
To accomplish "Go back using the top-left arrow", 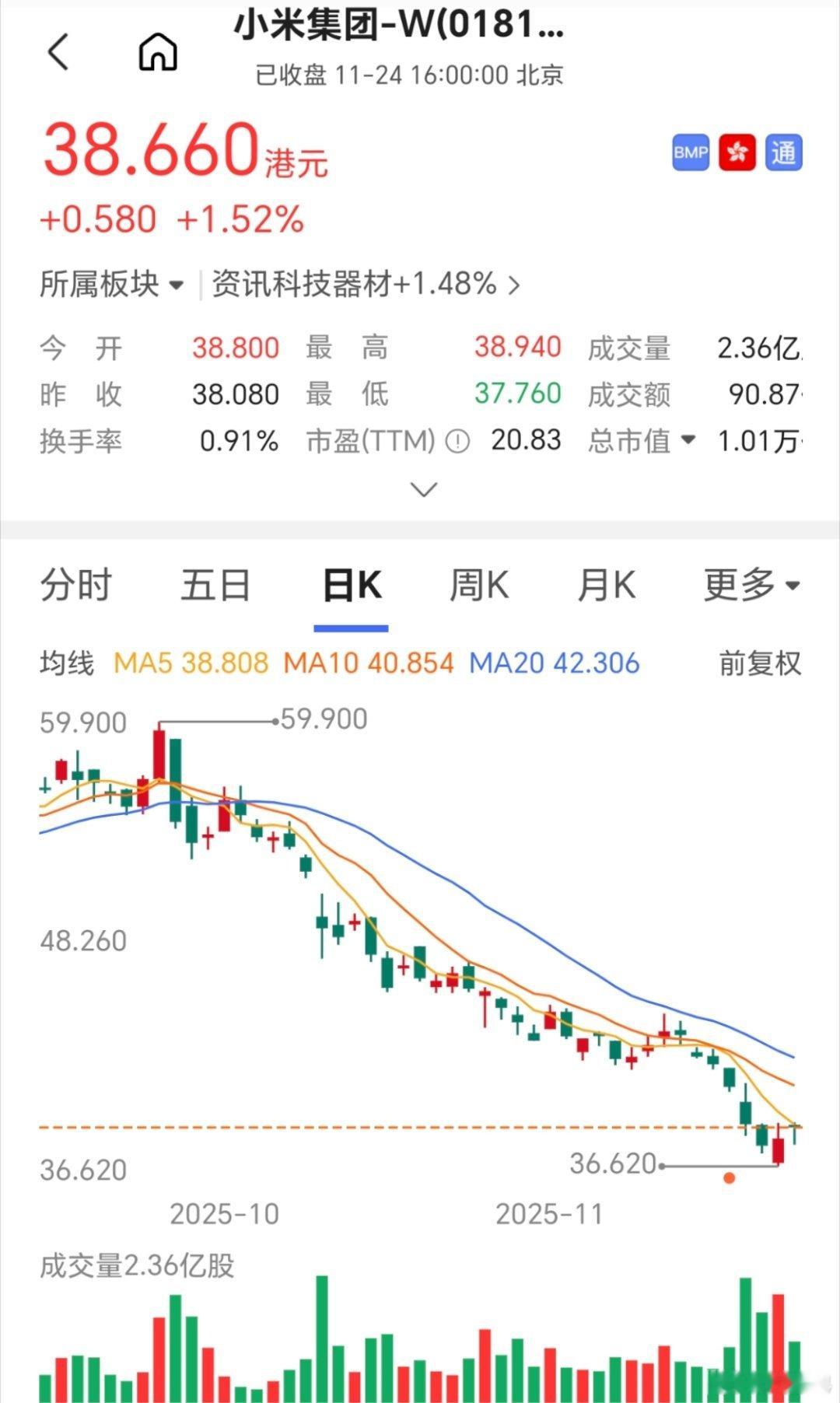I will 58,53.
